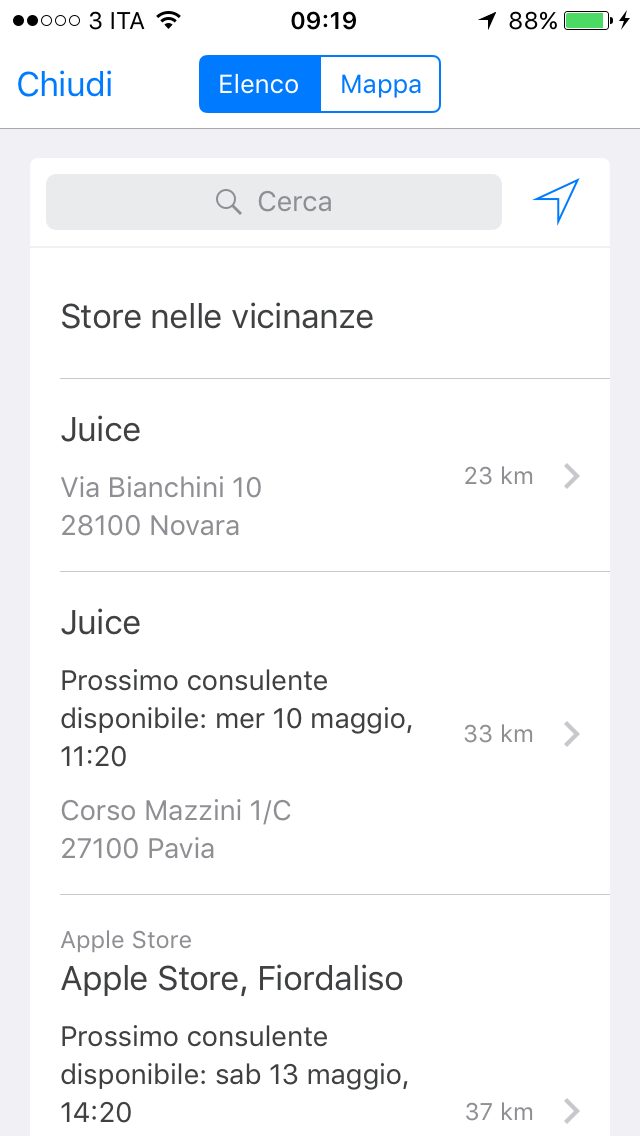This screenshot has height=1136, width=640.
Task: Tap Chiudi to close the store list
Action: [64, 84]
